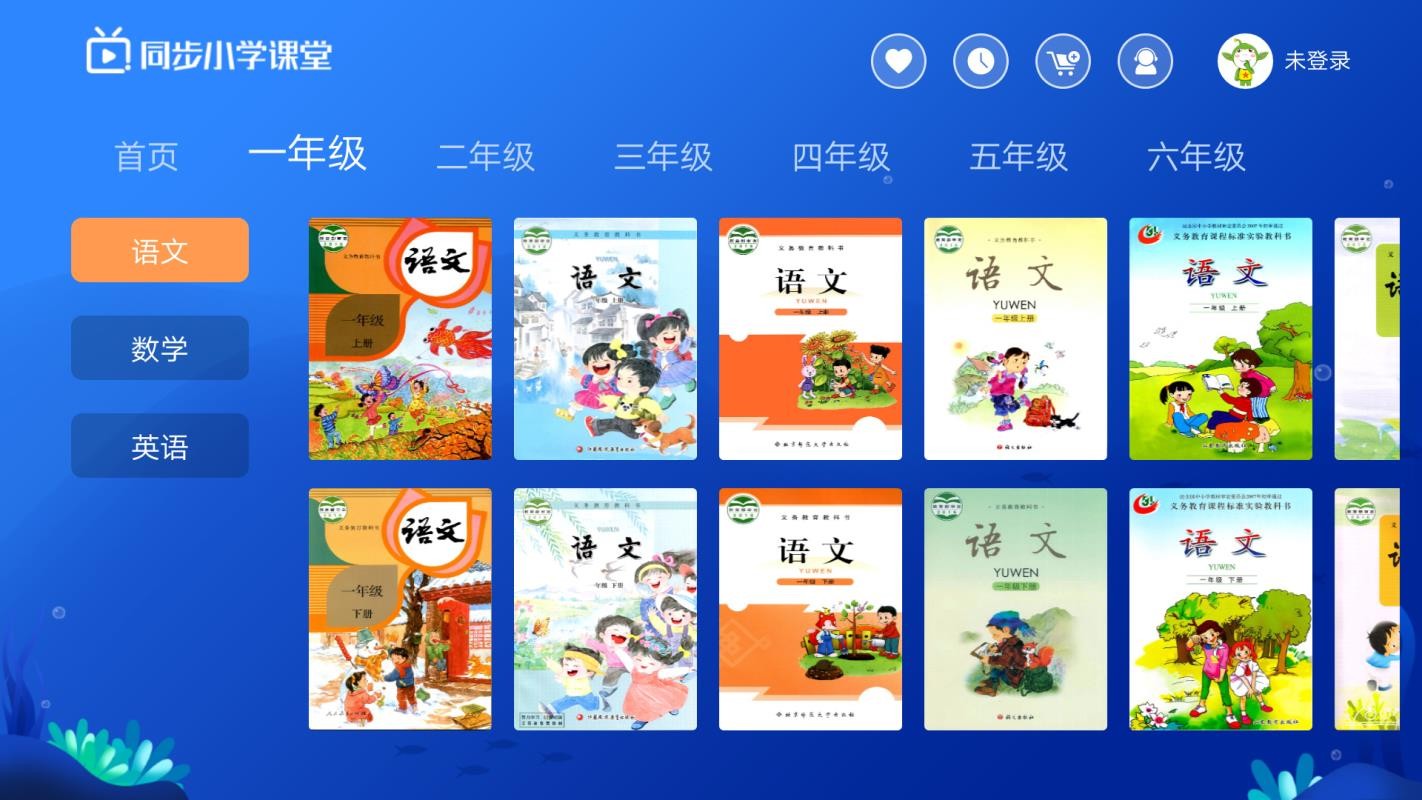Choose the 数学 subject
Viewport: 1422px width, 800px height.
point(159,348)
